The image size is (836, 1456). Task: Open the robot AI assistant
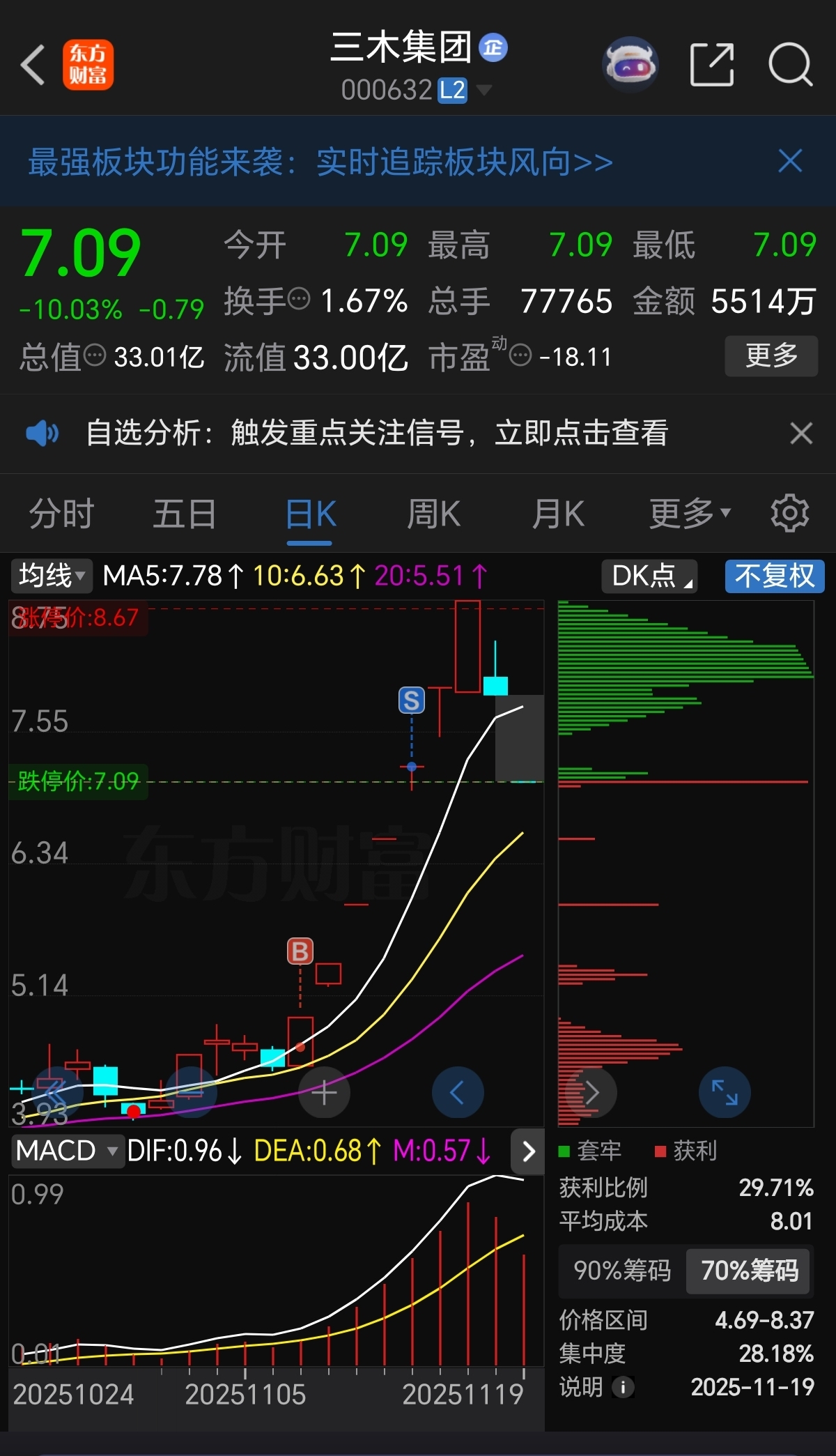click(x=630, y=65)
